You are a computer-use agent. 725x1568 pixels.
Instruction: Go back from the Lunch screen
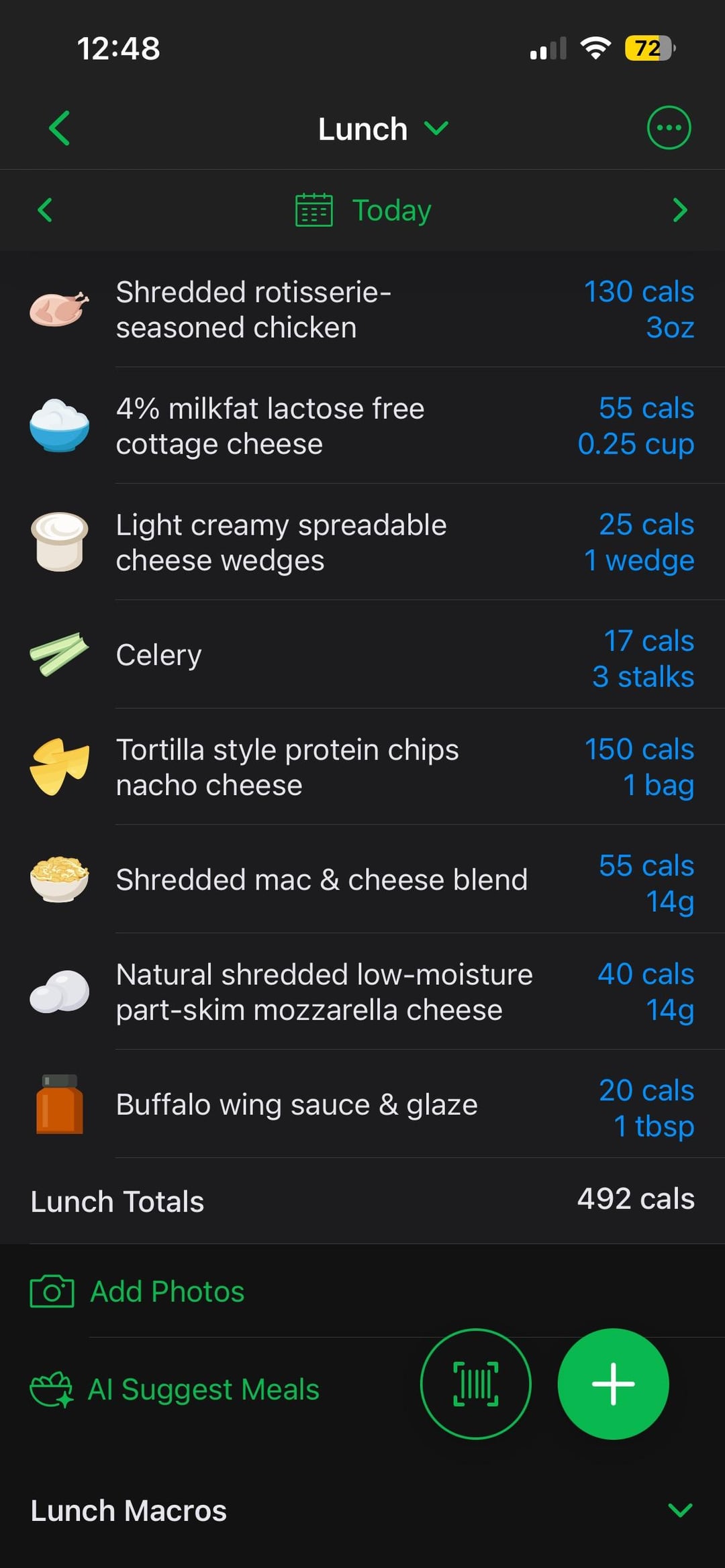click(x=59, y=128)
